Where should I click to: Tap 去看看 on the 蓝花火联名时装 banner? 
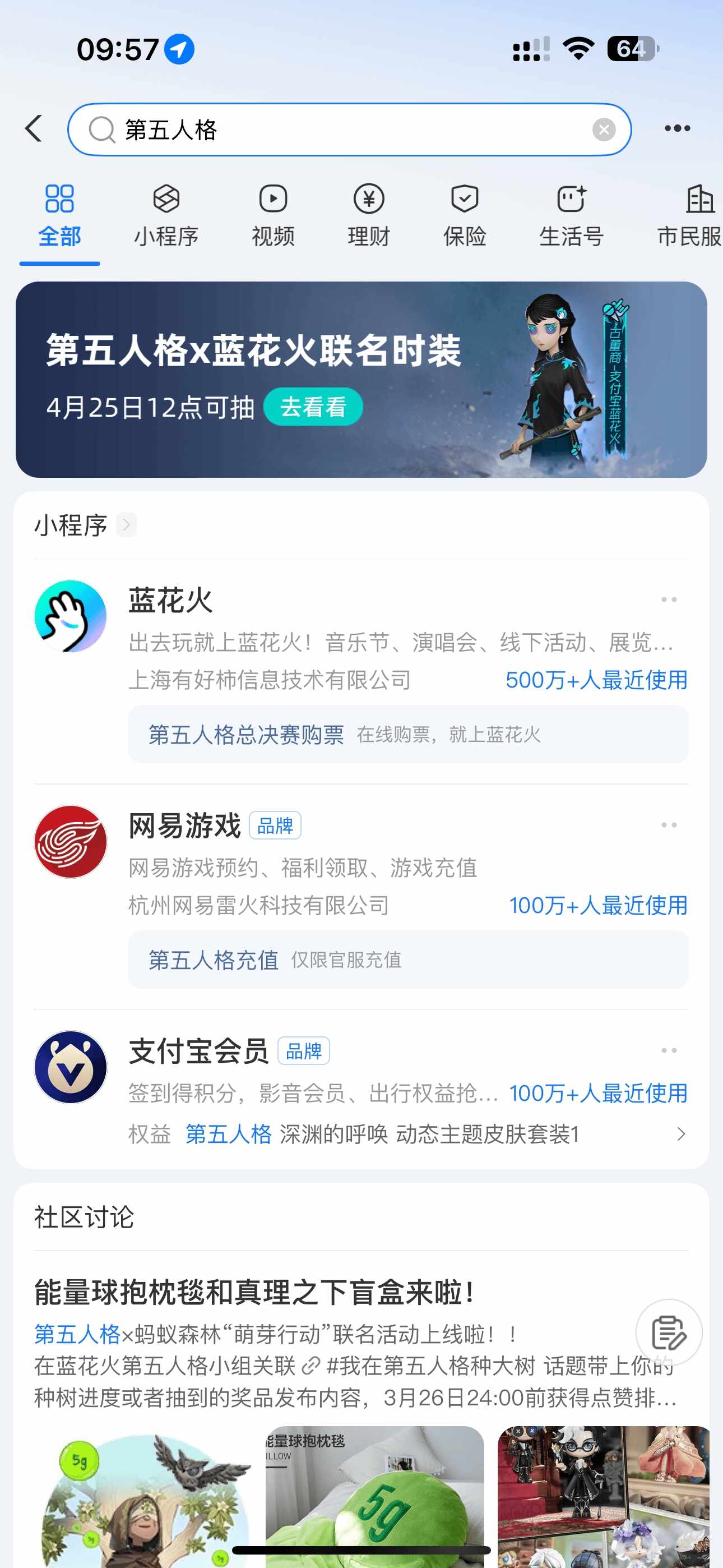point(313,407)
